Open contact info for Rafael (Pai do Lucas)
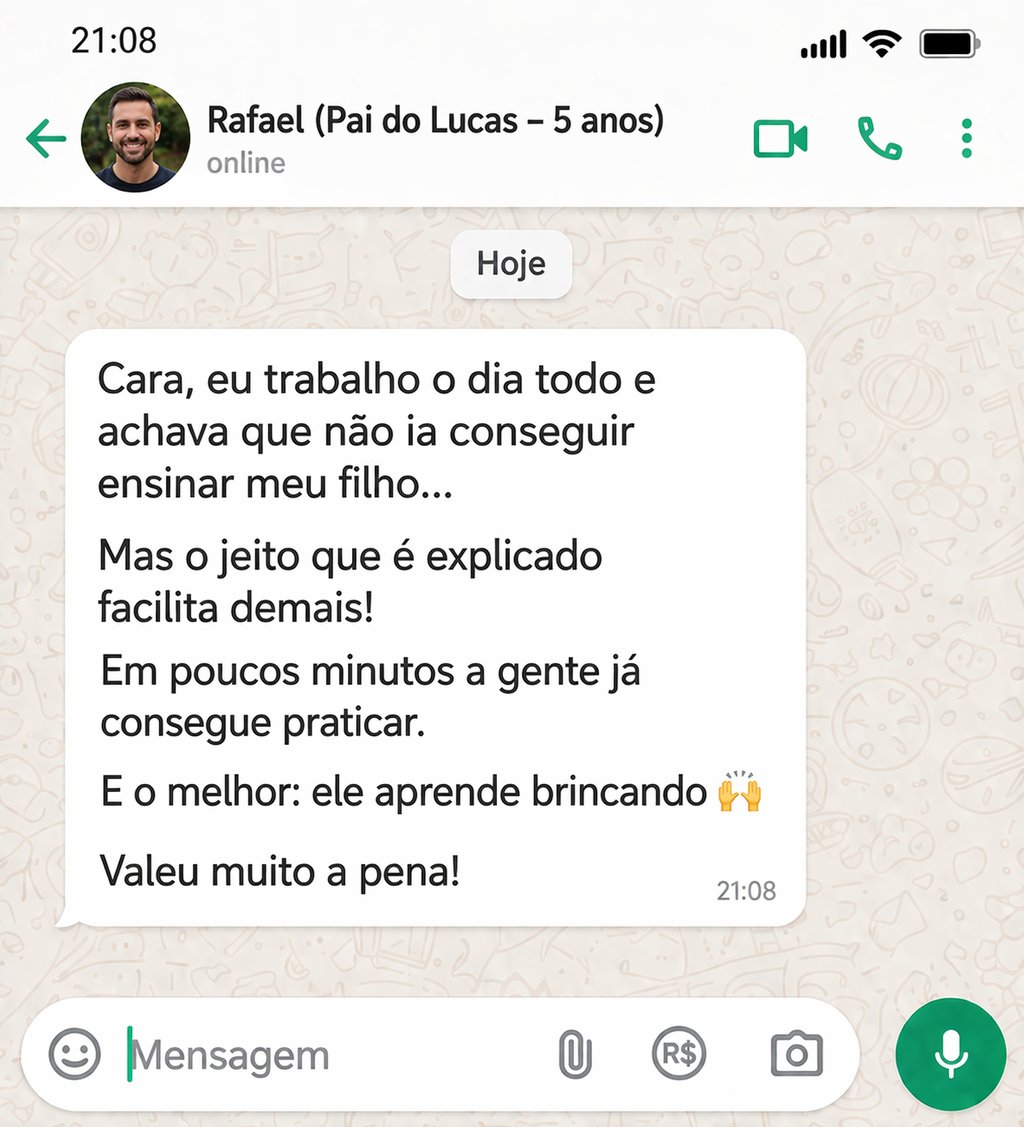The image size is (1024, 1127). point(435,122)
